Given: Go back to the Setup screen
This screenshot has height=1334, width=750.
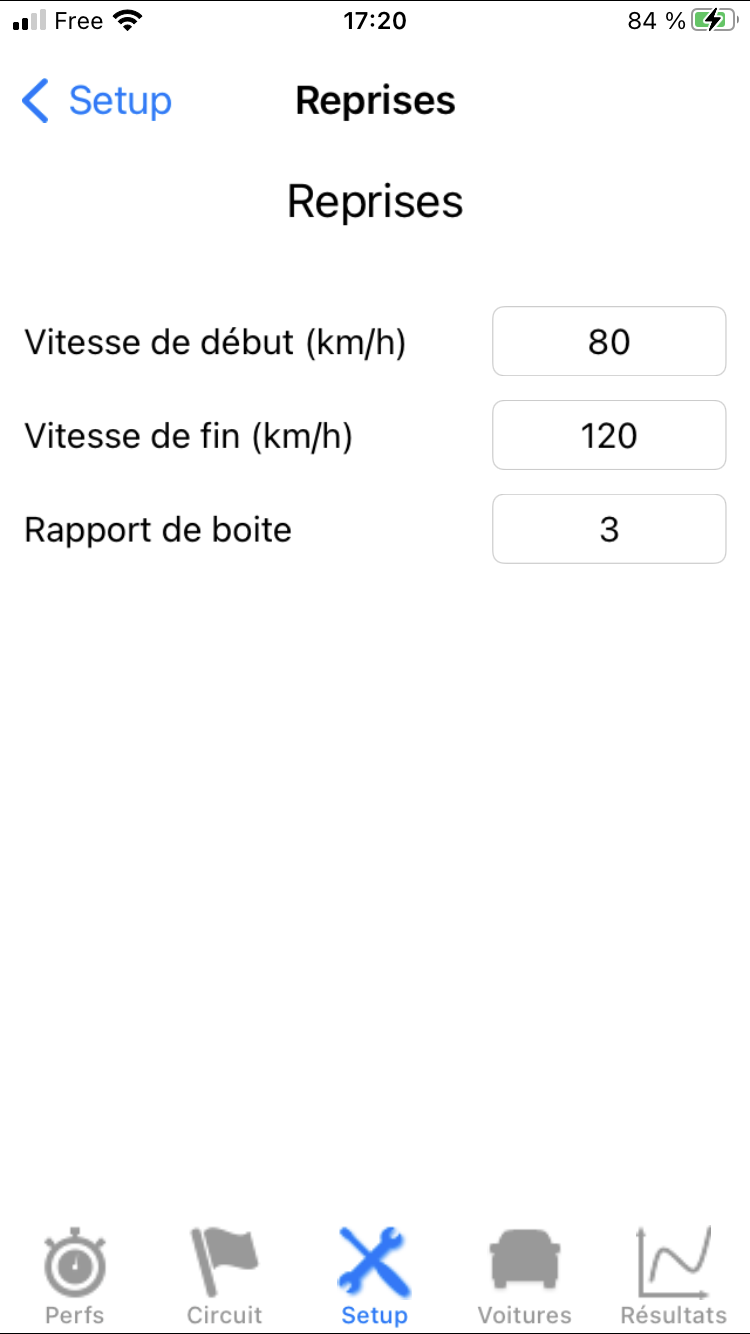Looking at the screenshot, I should point(96,102).
